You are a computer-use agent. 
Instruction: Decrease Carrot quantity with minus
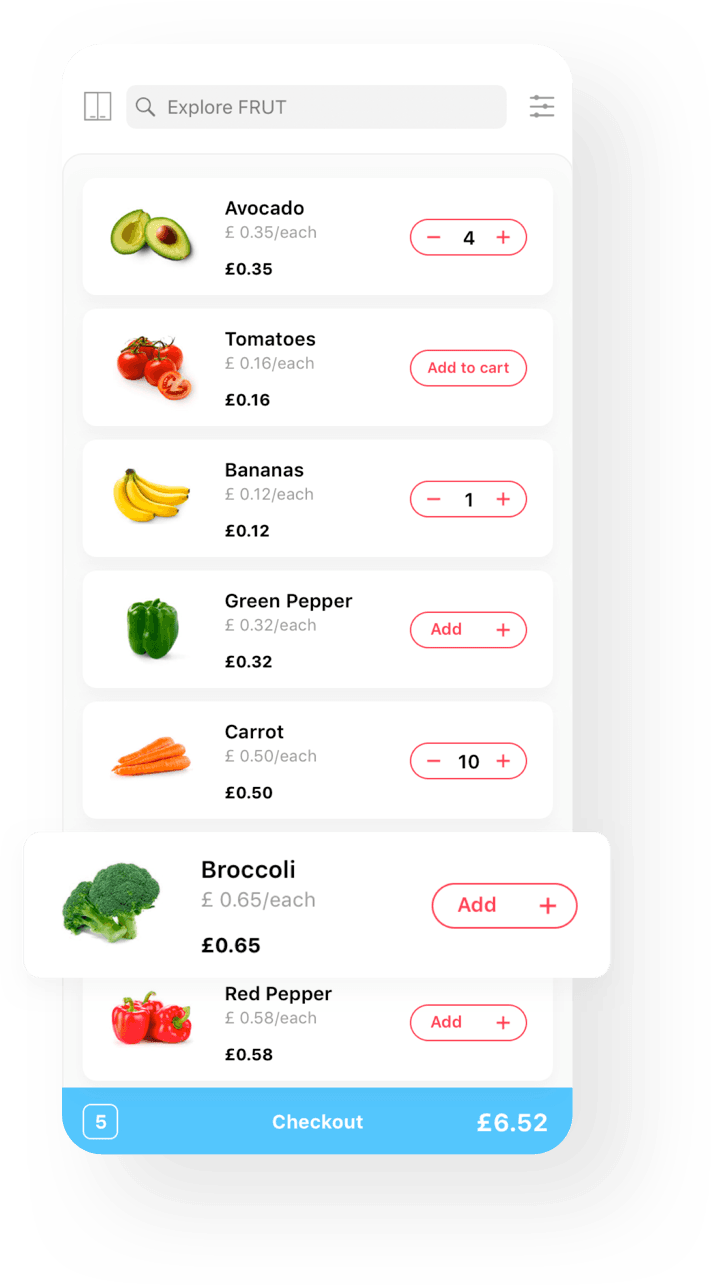434,761
